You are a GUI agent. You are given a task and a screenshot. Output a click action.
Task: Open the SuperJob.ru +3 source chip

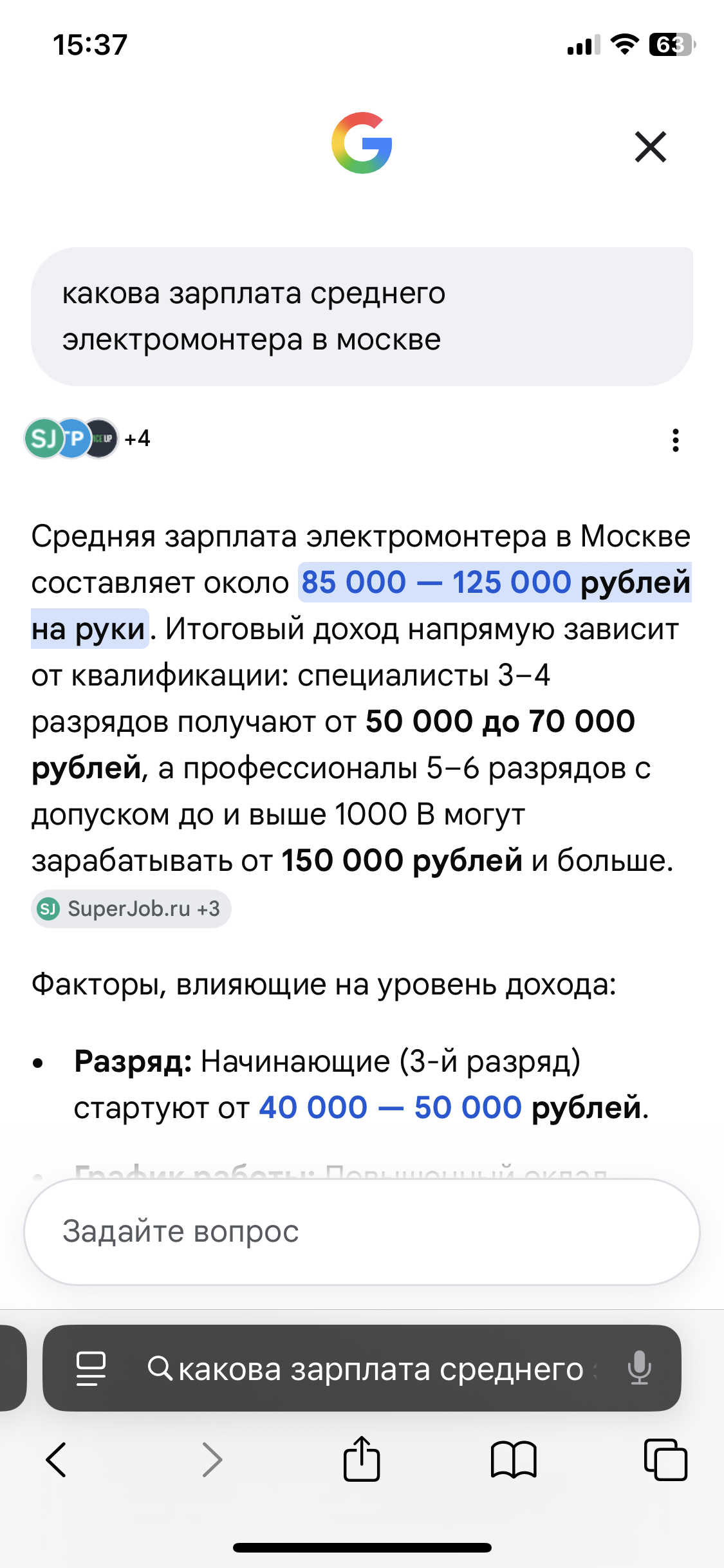coord(131,909)
